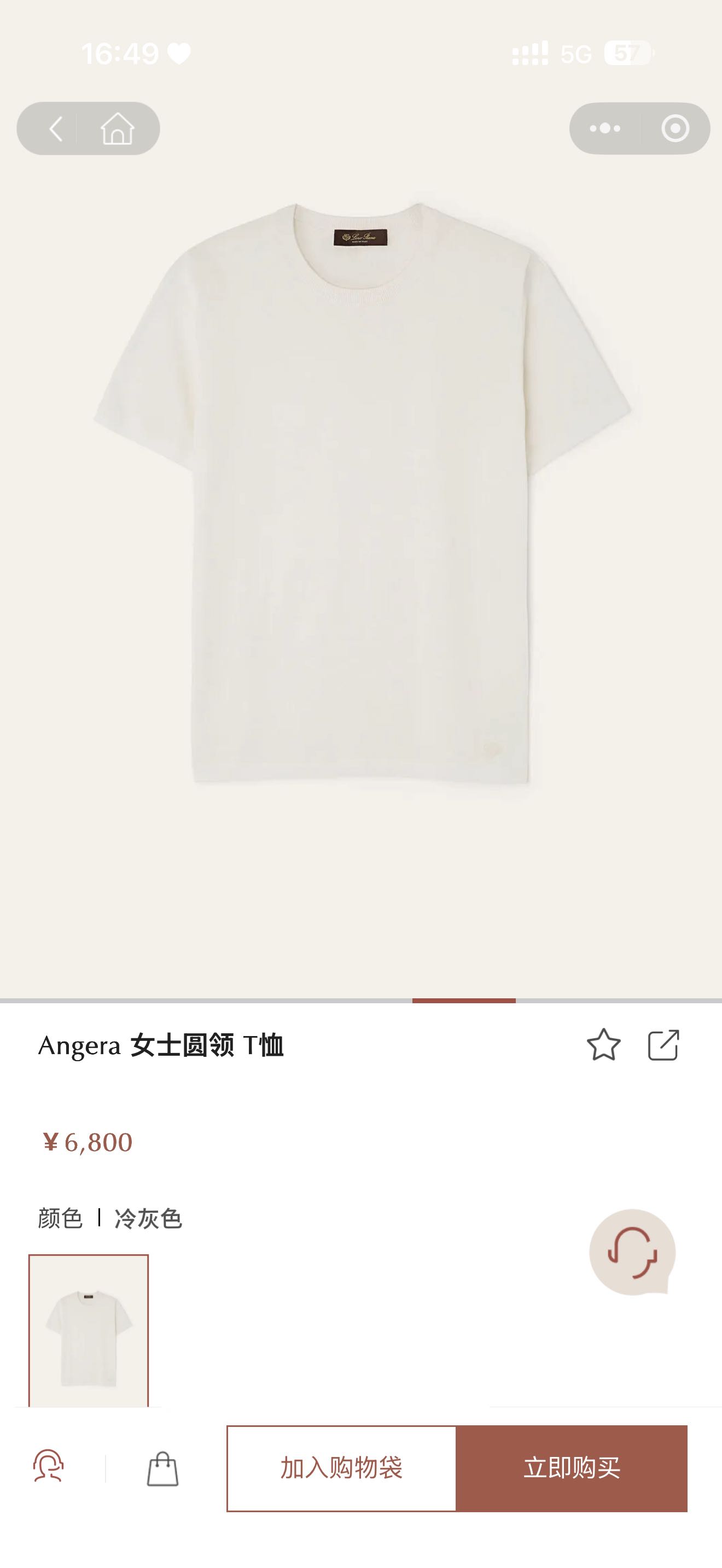The image size is (722, 1568).
Task: Open the three-dot more menu
Action: click(605, 128)
